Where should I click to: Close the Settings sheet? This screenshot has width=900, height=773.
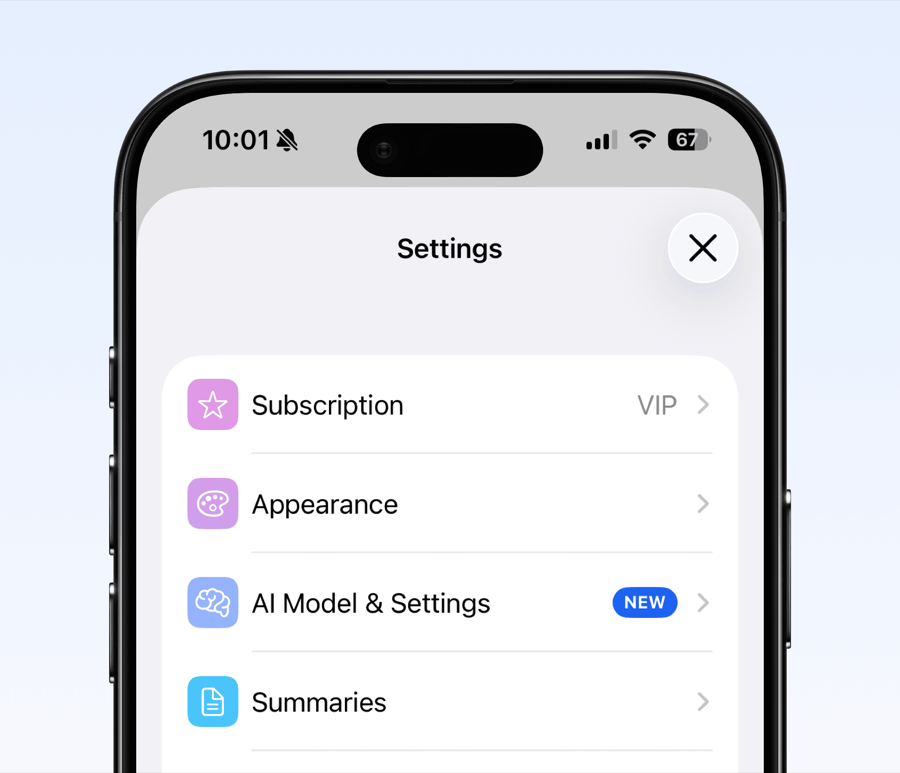pos(702,248)
